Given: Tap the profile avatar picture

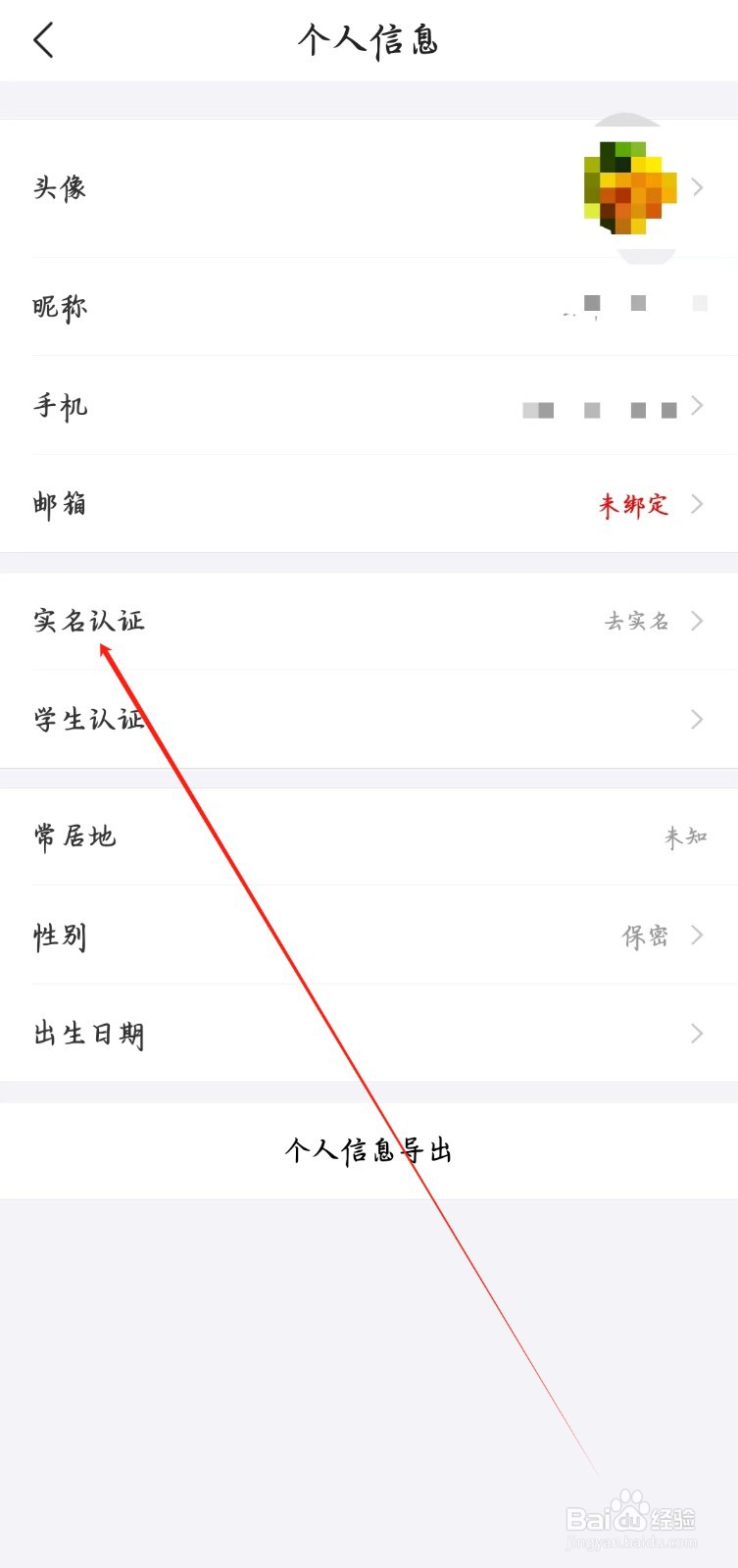Looking at the screenshot, I should coord(632,188).
